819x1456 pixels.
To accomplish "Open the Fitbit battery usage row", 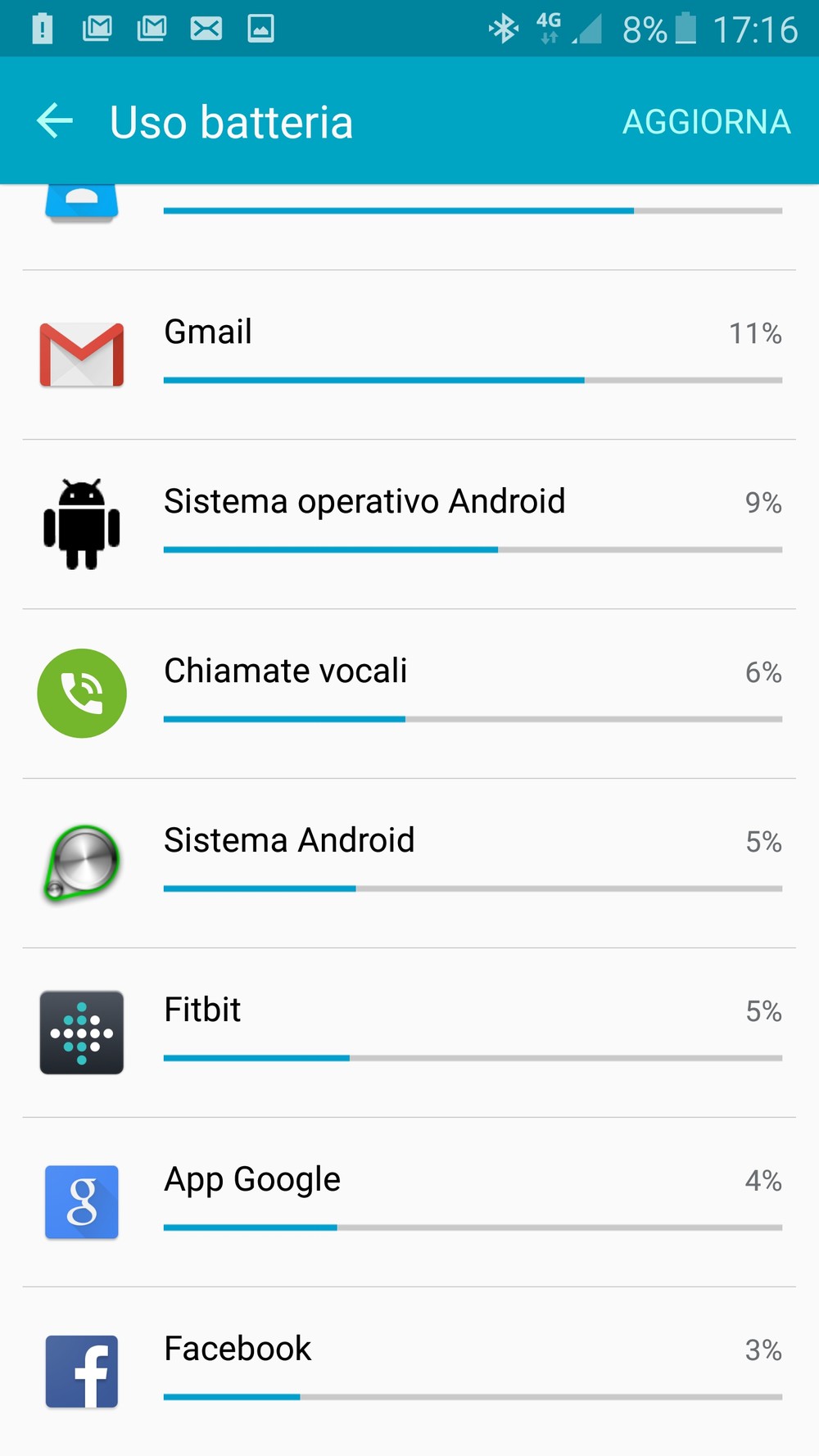I will [x=409, y=1033].
